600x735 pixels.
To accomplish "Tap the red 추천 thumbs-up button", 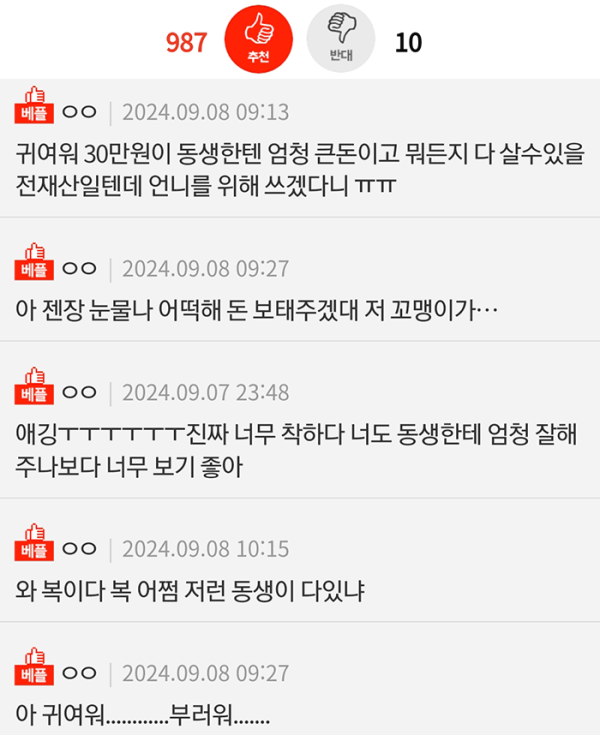I will point(259,41).
